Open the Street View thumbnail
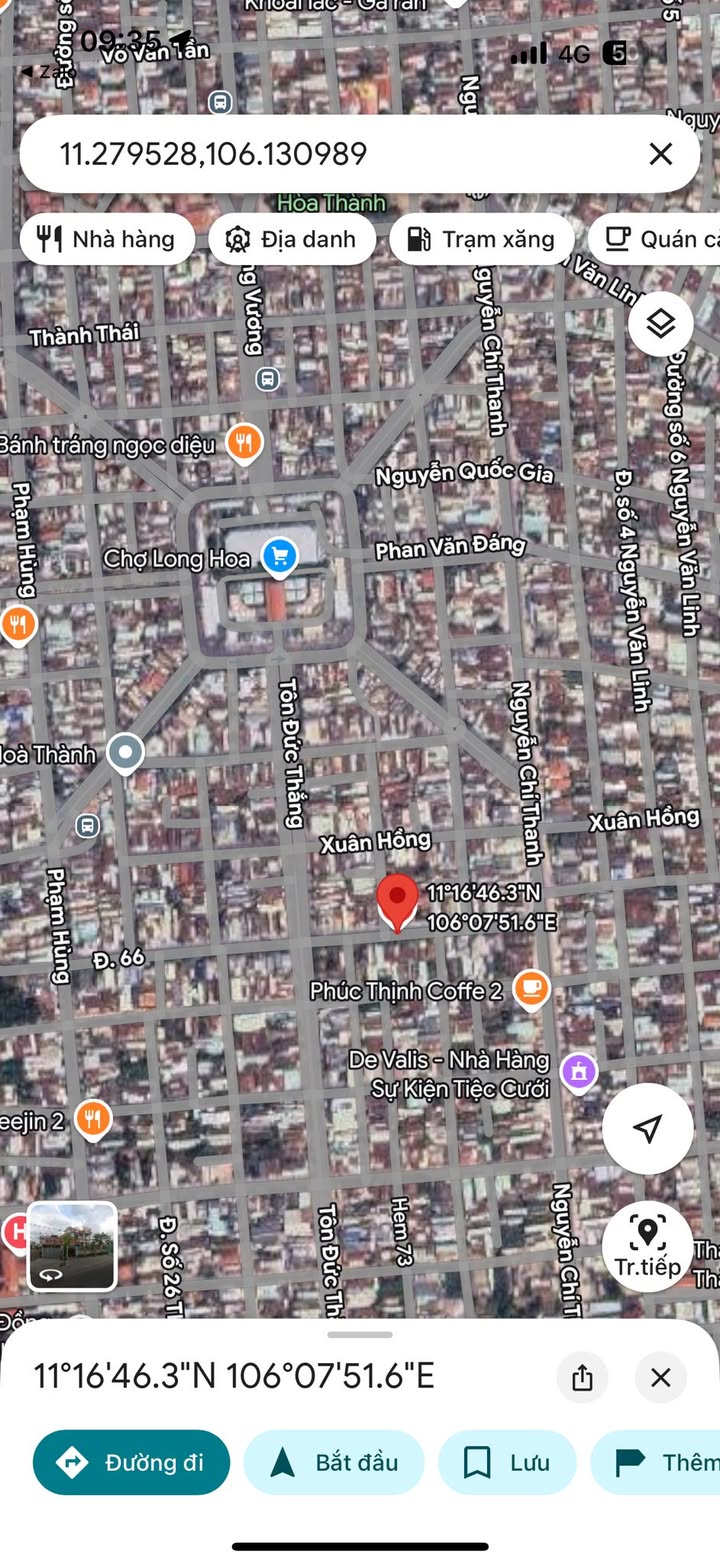720x1564 pixels. pos(72,1246)
